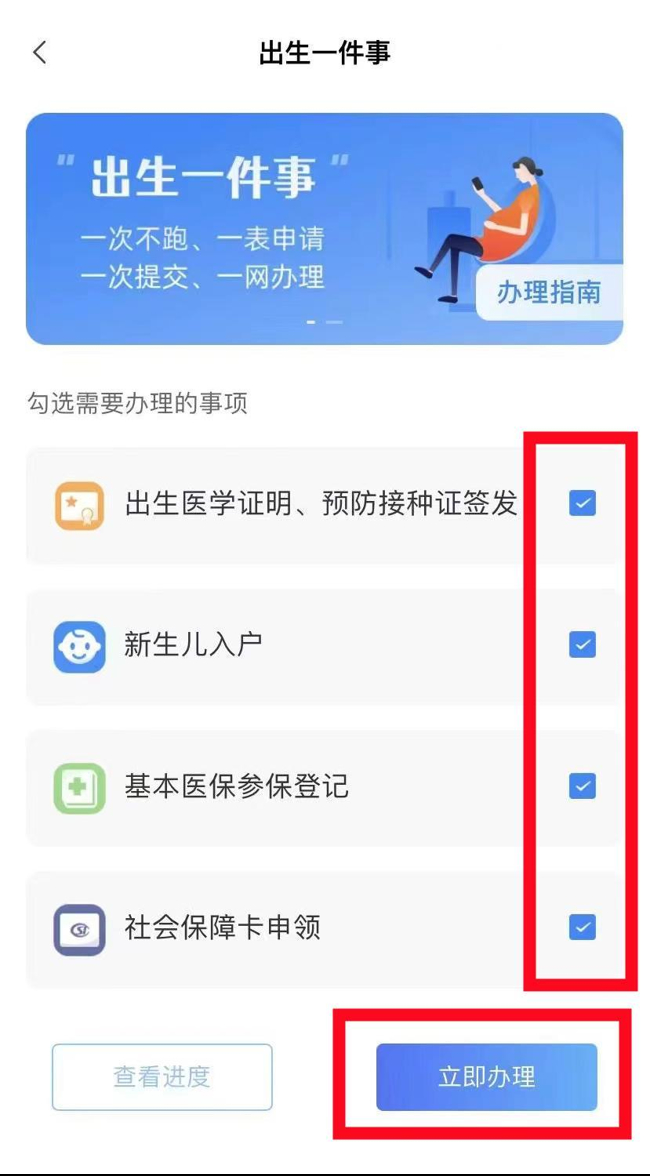650x1176 pixels.
Task: Toggle the 基本医保参保登记 checkbox
Action: (x=582, y=786)
